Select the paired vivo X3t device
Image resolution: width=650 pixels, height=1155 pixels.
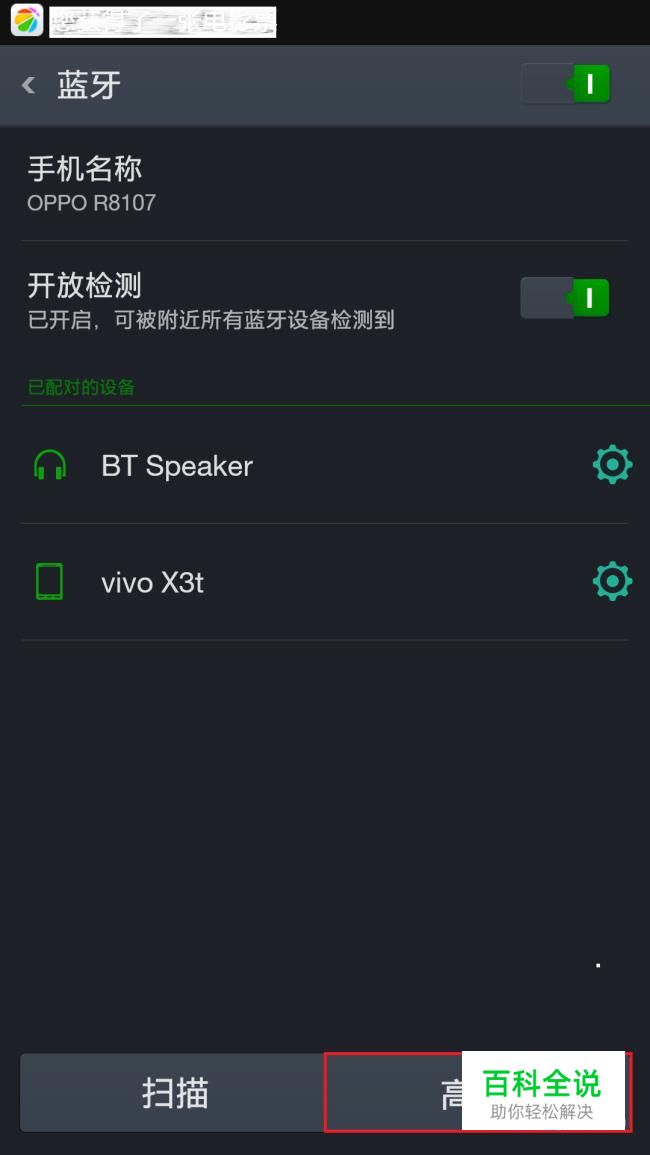(x=295, y=582)
